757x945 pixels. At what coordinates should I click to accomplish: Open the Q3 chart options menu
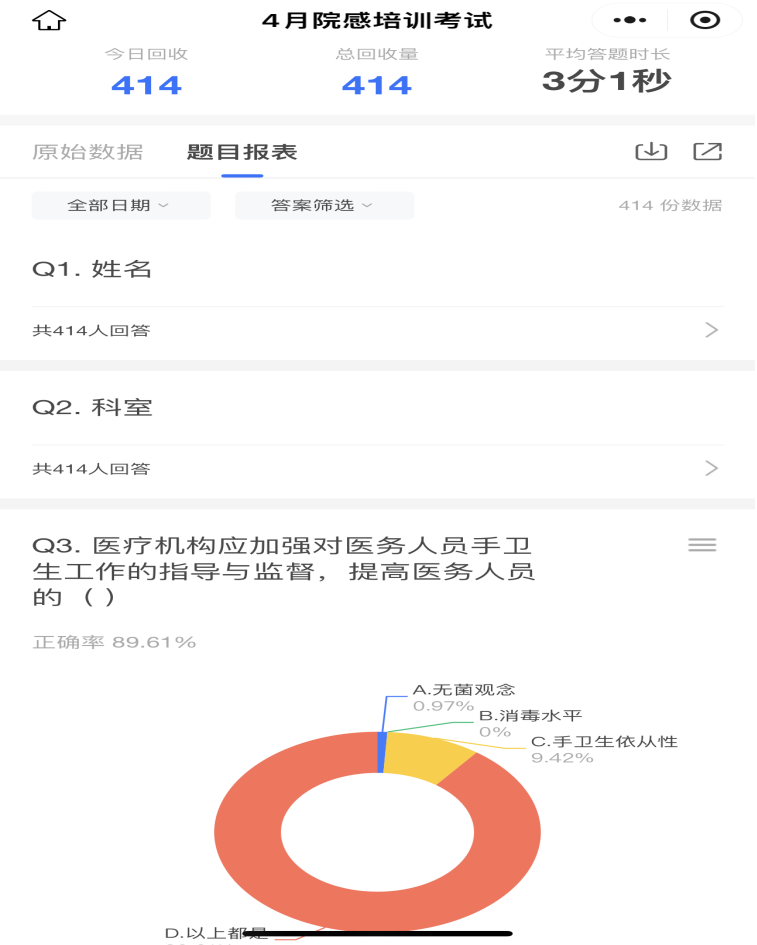coord(702,545)
